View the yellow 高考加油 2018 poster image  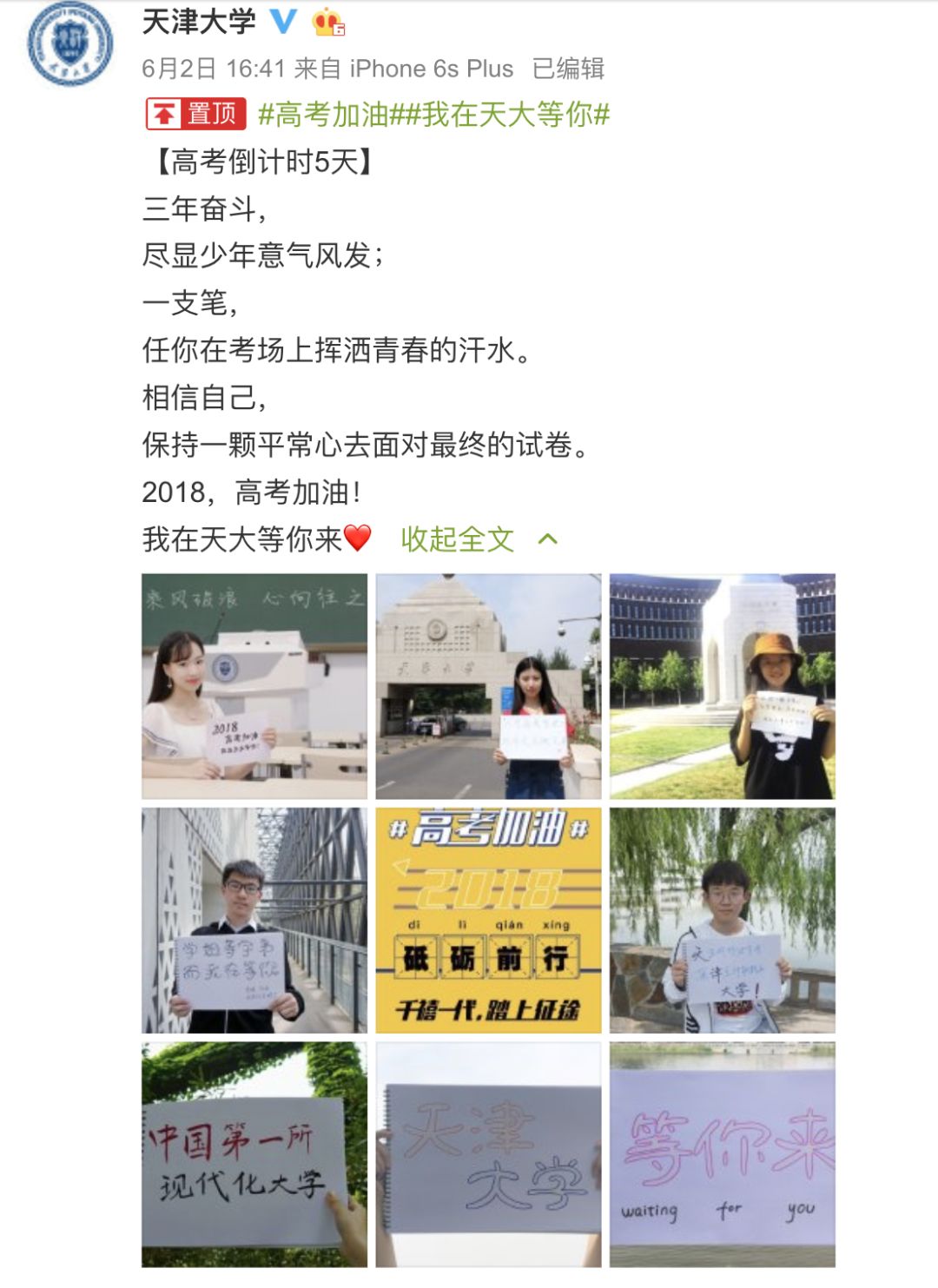[488, 920]
